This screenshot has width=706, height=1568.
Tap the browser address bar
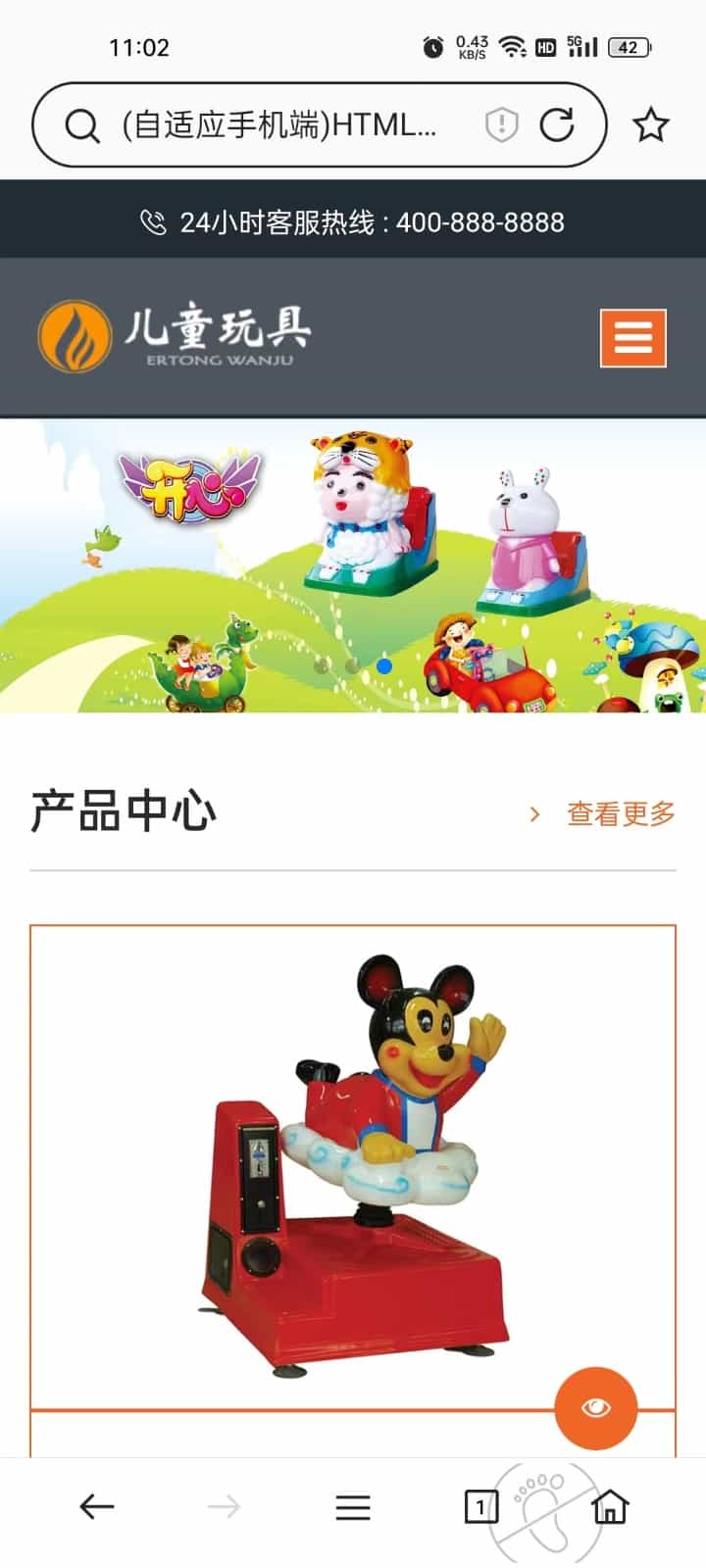pyautogui.click(x=279, y=125)
